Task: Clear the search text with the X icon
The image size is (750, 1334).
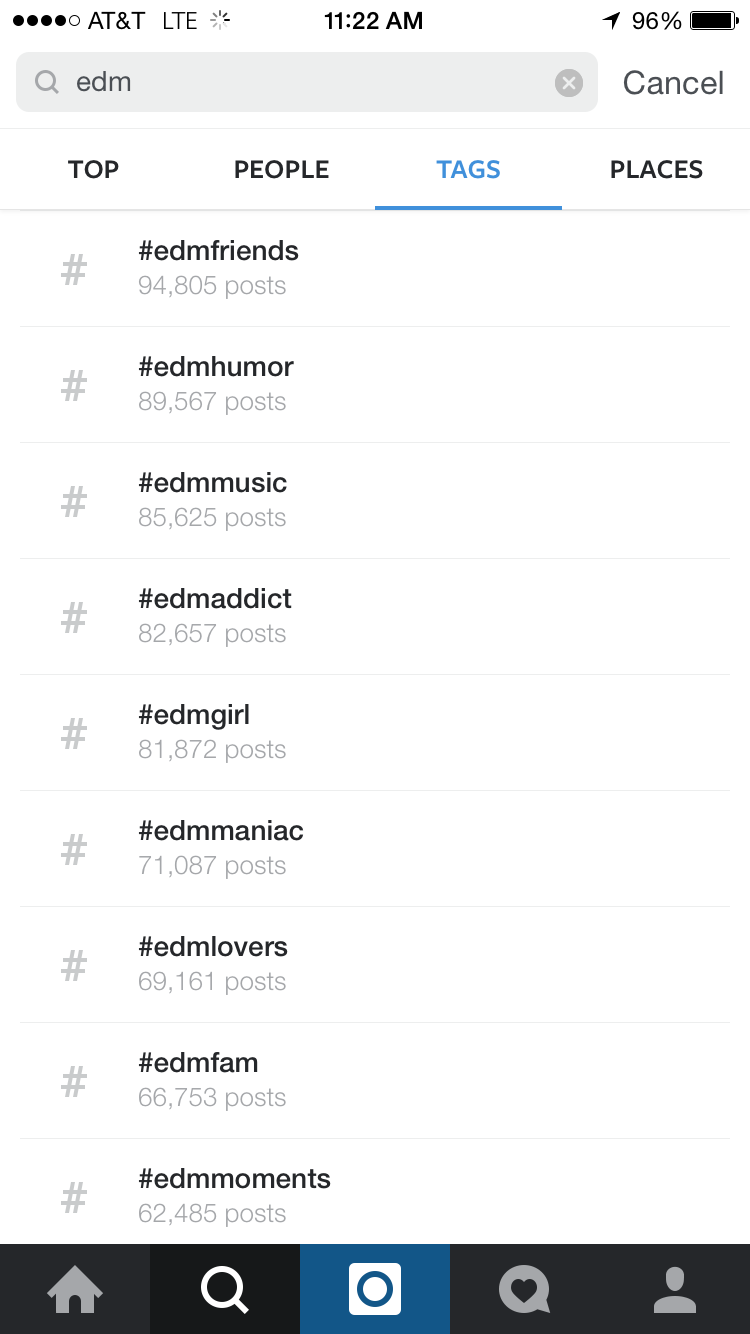Action: pos(569,83)
